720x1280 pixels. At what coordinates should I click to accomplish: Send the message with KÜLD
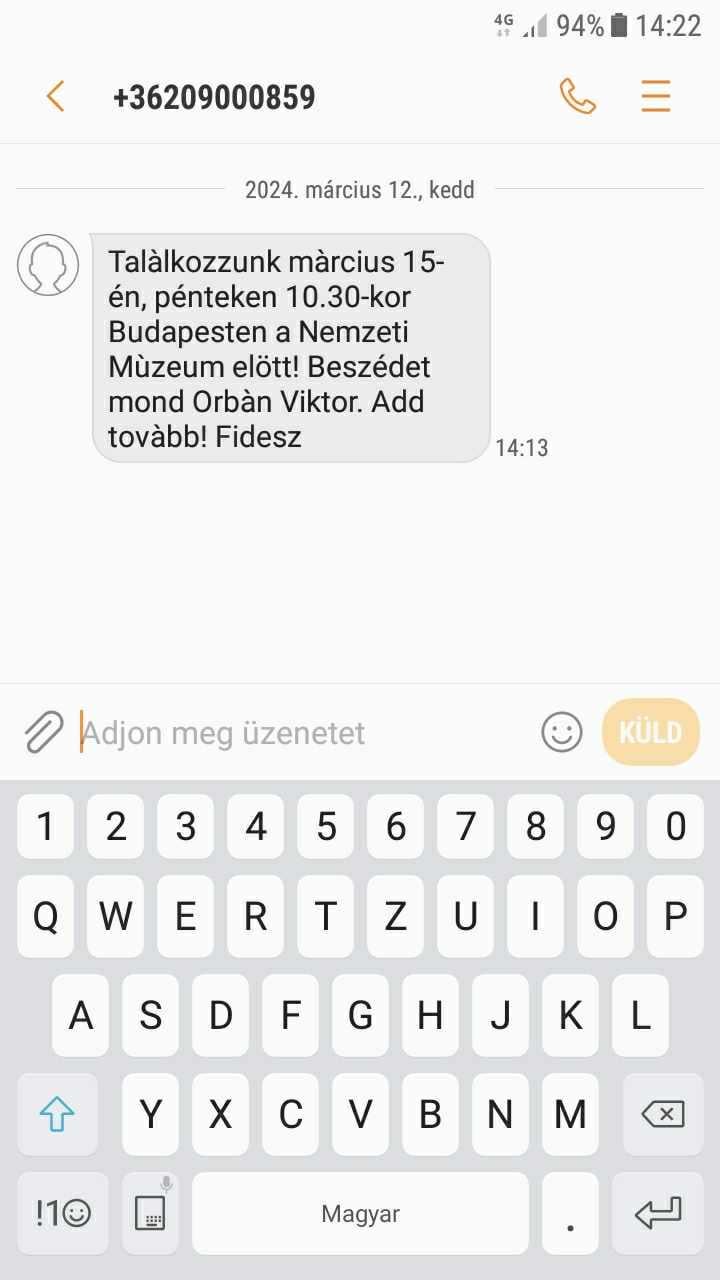pos(650,733)
